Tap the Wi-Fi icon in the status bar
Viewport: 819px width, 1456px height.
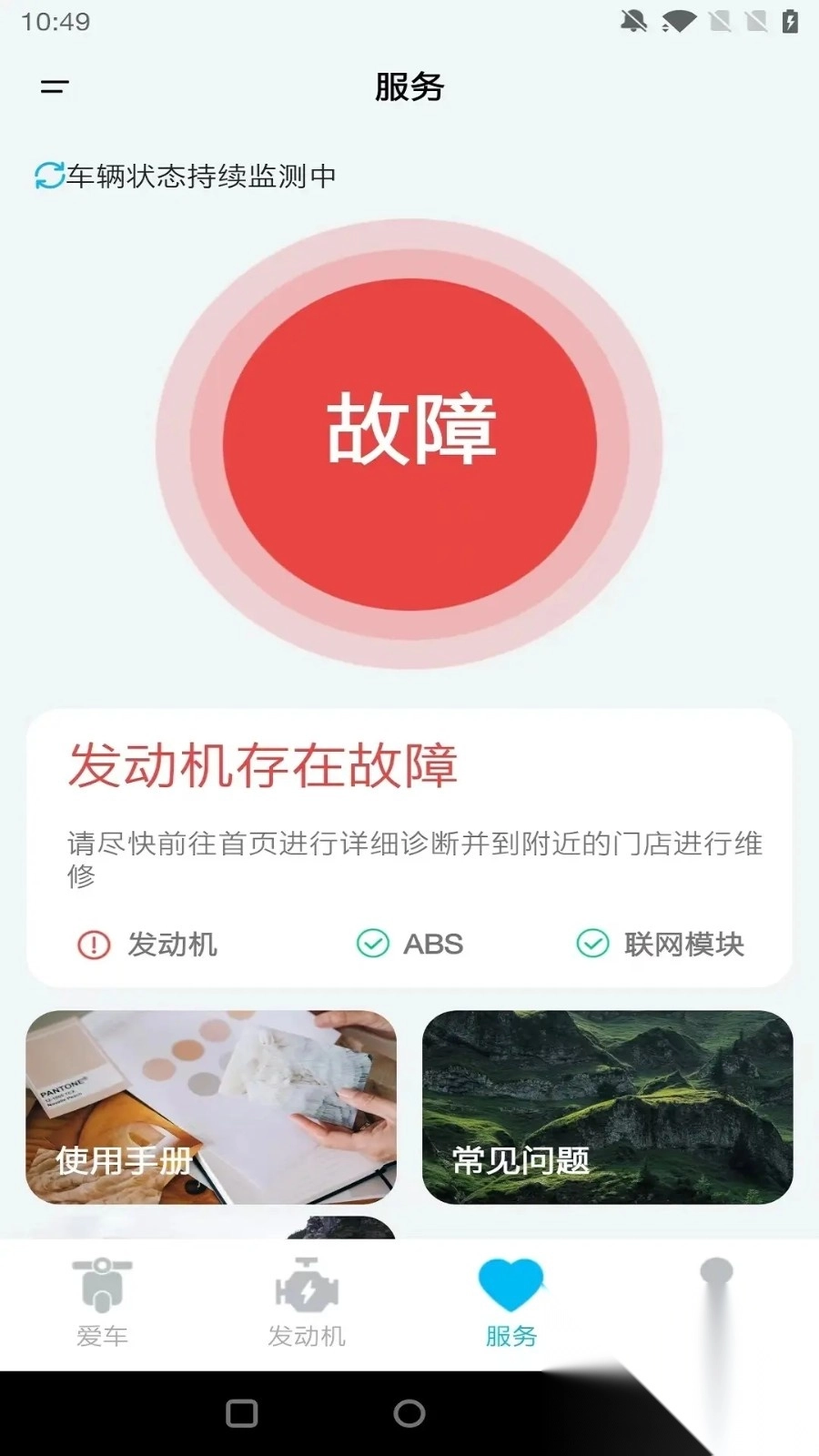(678, 20)
